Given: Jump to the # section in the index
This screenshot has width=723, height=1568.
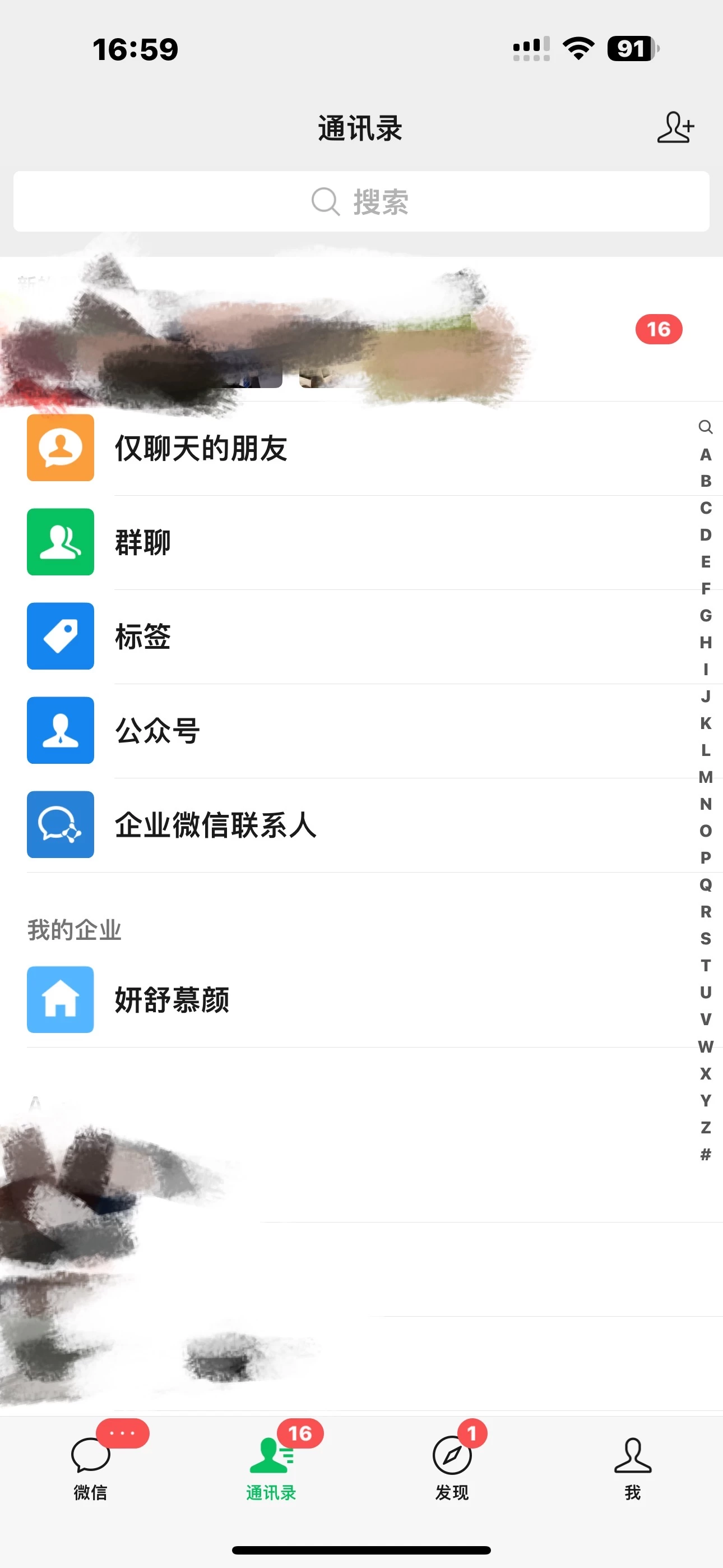Looking at the screenshot, I should pos(705,1148).
